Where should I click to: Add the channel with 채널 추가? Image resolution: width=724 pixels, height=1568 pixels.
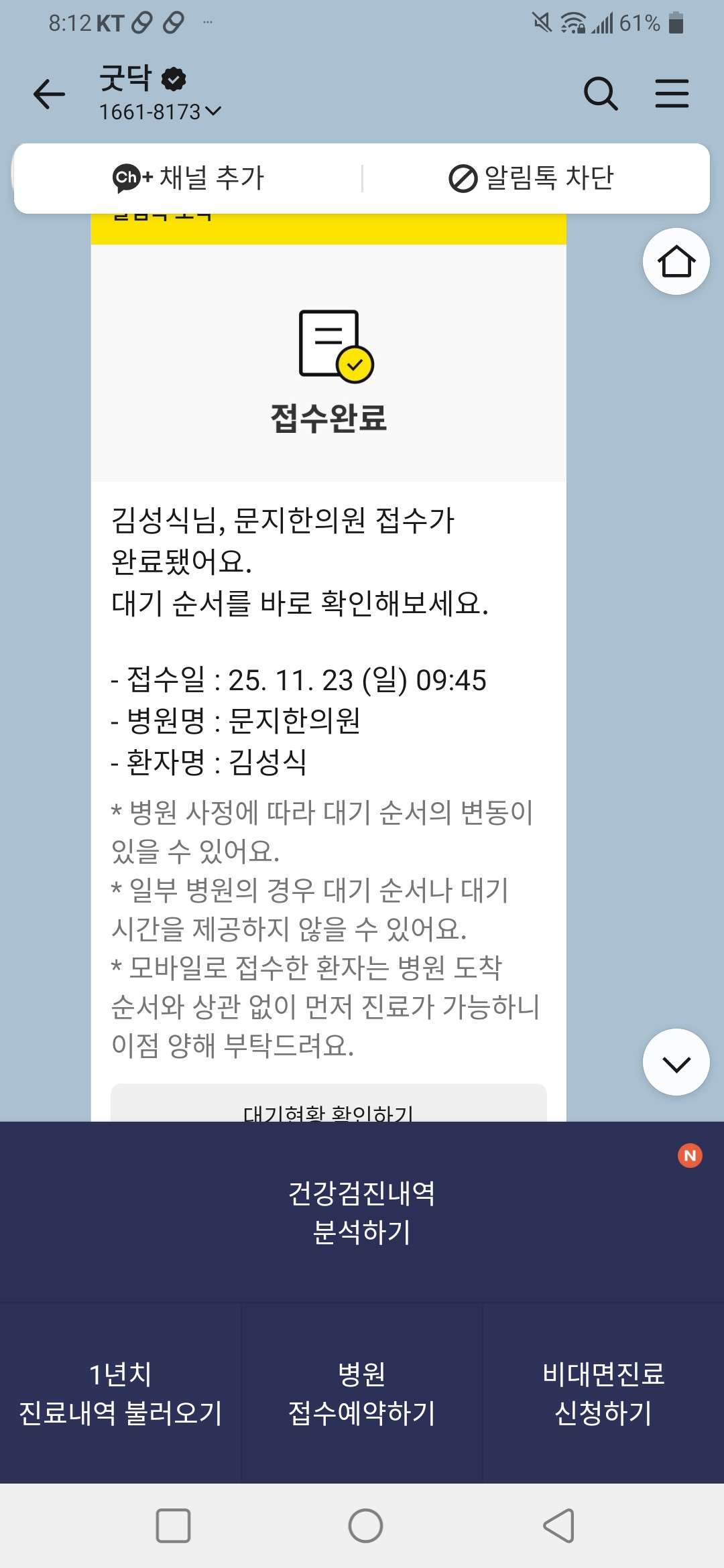[189, 178]
